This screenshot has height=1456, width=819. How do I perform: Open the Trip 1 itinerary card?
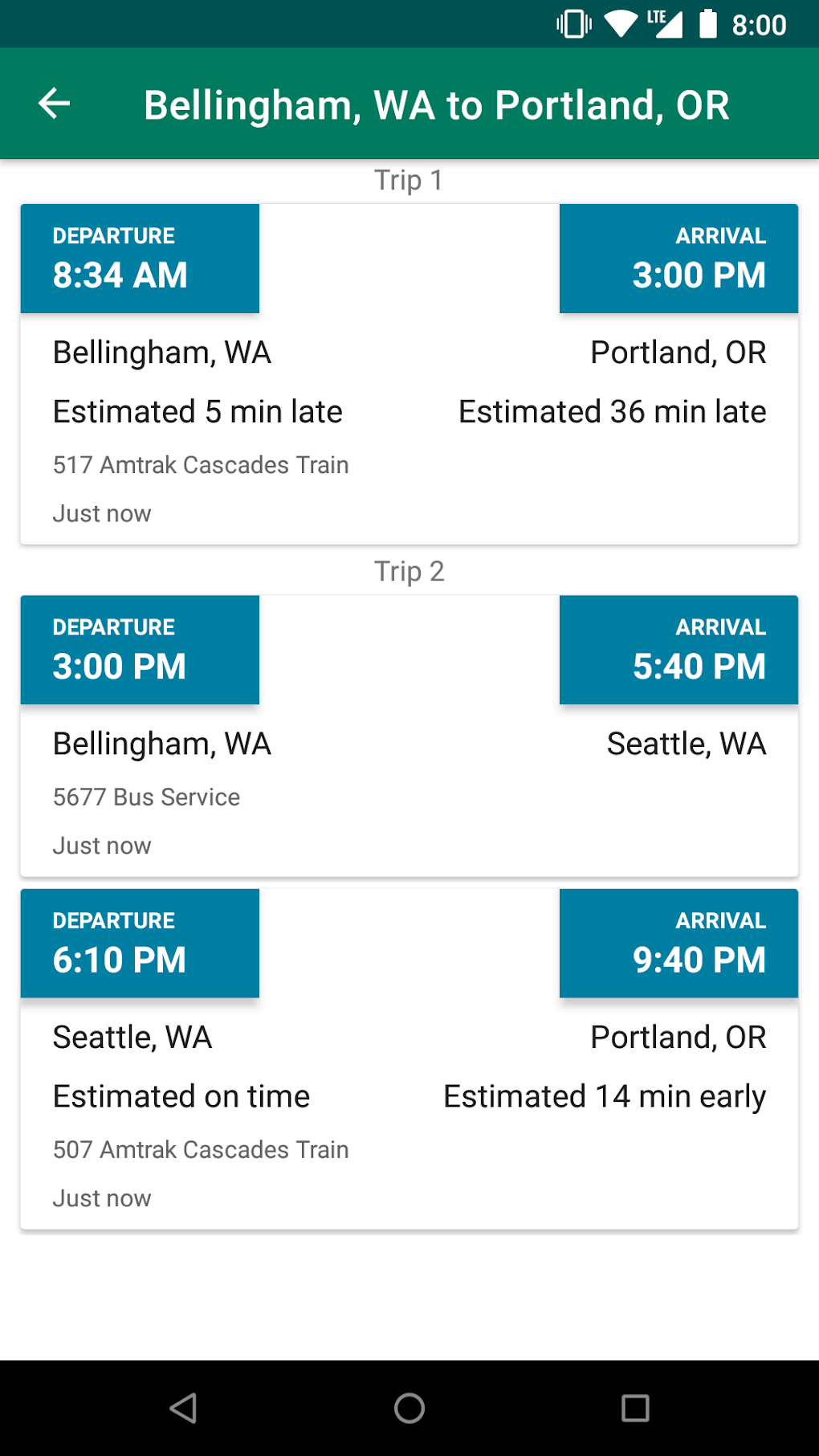coord(409,373)
